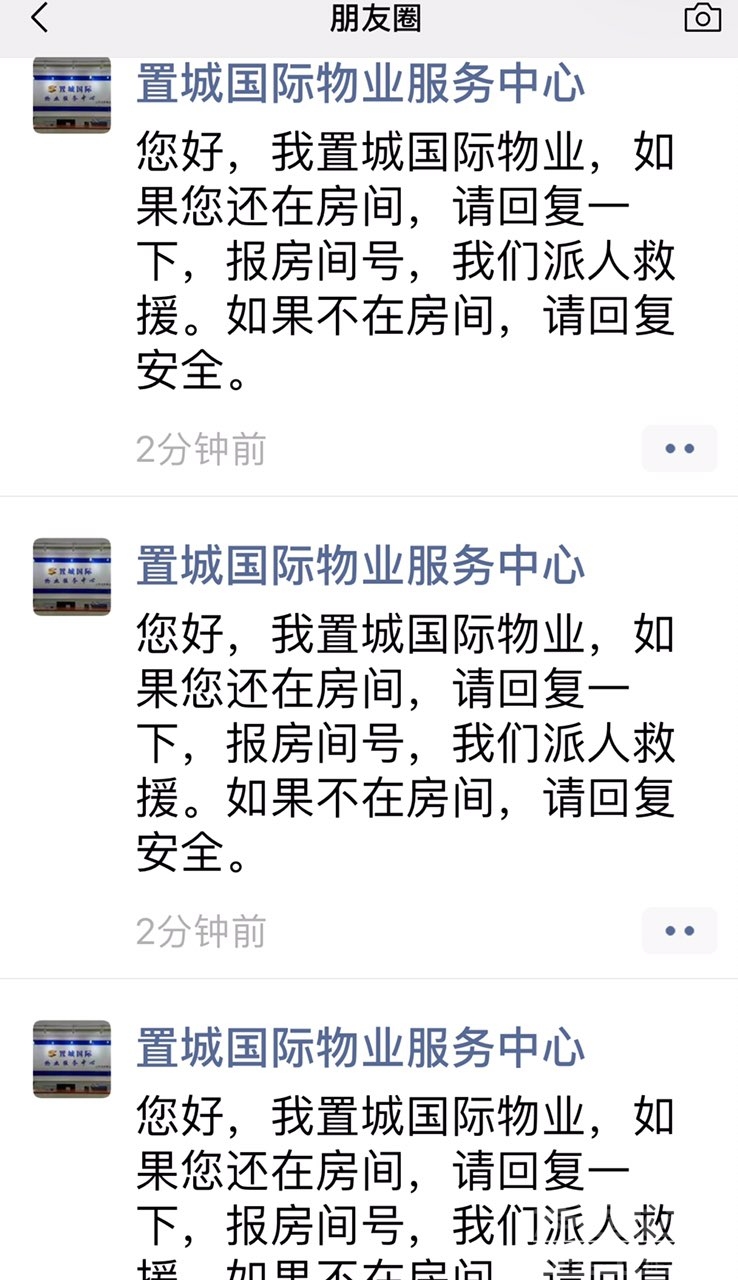
Task: Open the like/comment menu on the second post
Action: 679,931
